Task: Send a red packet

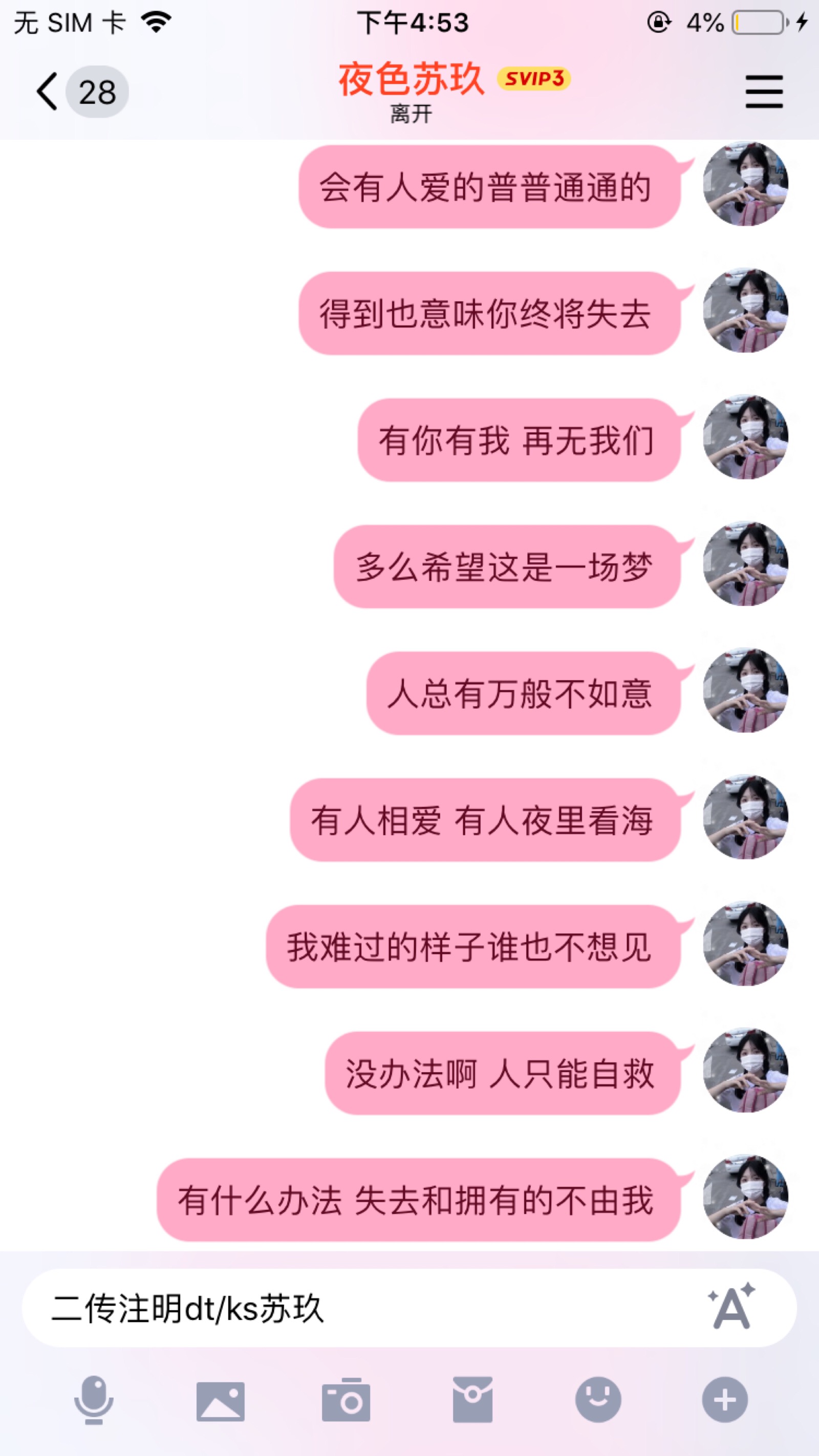Action: [x=472, y=1400]
